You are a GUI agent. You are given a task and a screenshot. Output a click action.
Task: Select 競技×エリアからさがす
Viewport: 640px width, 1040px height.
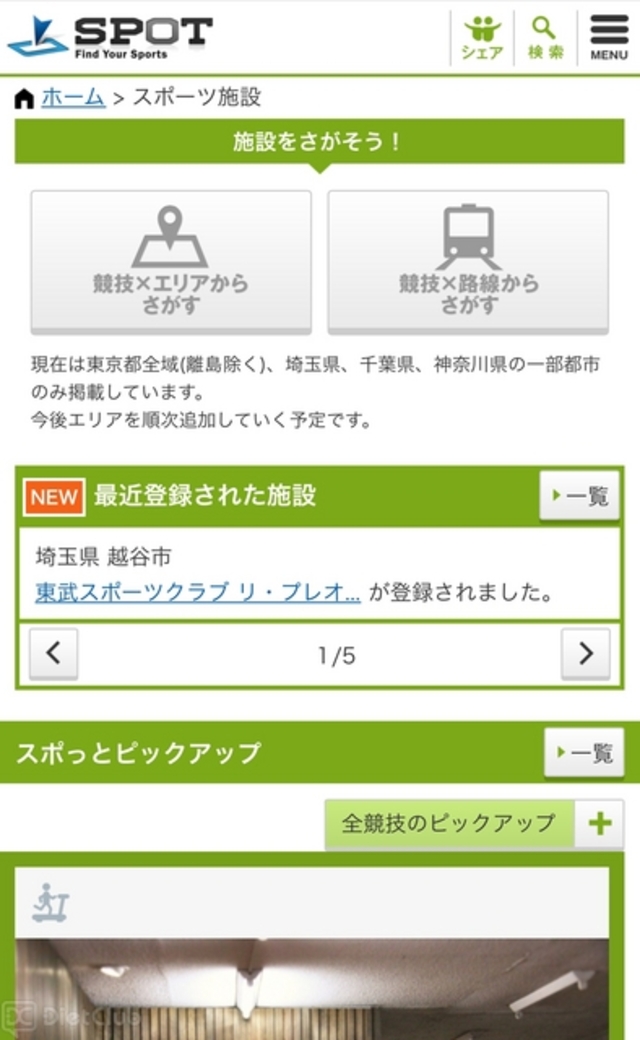pos(171,261)
